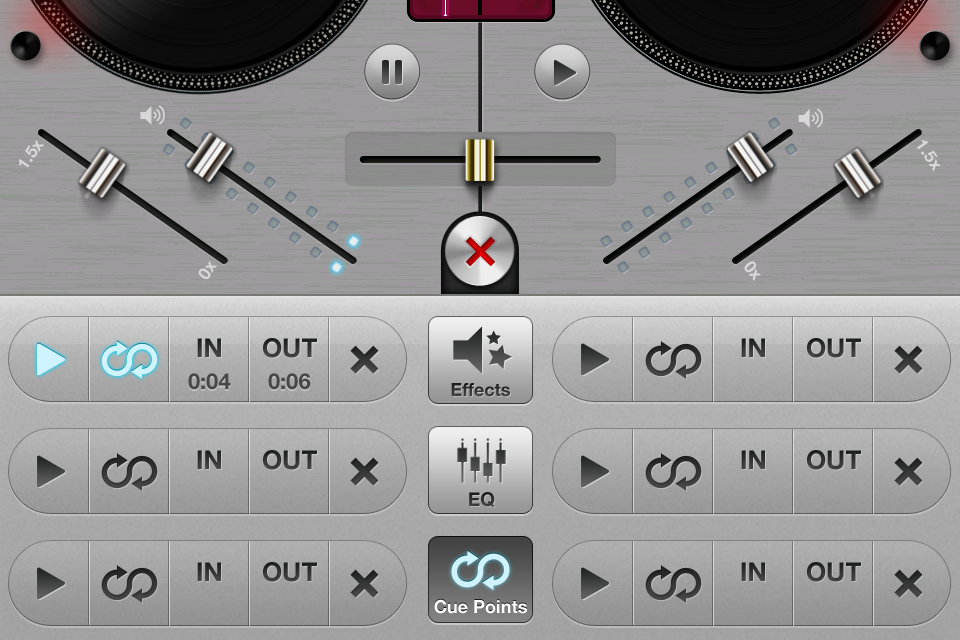Open the EQ panel
Screen dimensions: 960x640
coord(480,470)
